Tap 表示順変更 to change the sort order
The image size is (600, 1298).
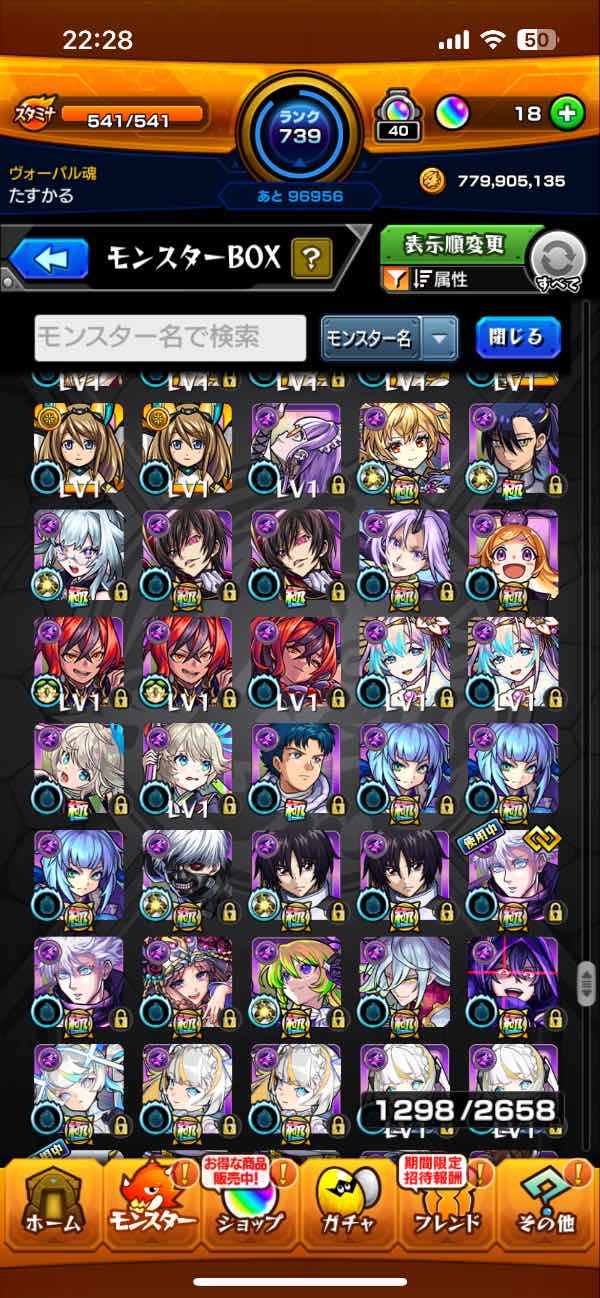(x=455, y=246)
